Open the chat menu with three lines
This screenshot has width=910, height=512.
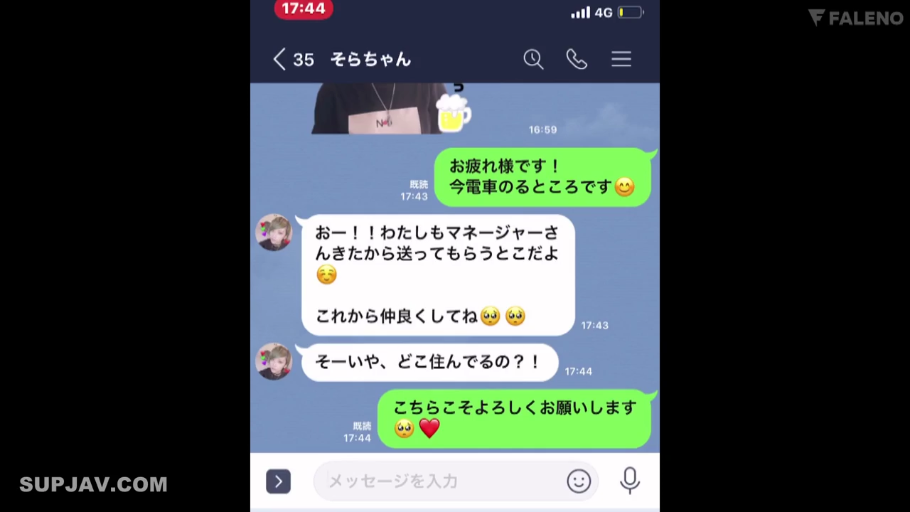(x=621, y=60)
